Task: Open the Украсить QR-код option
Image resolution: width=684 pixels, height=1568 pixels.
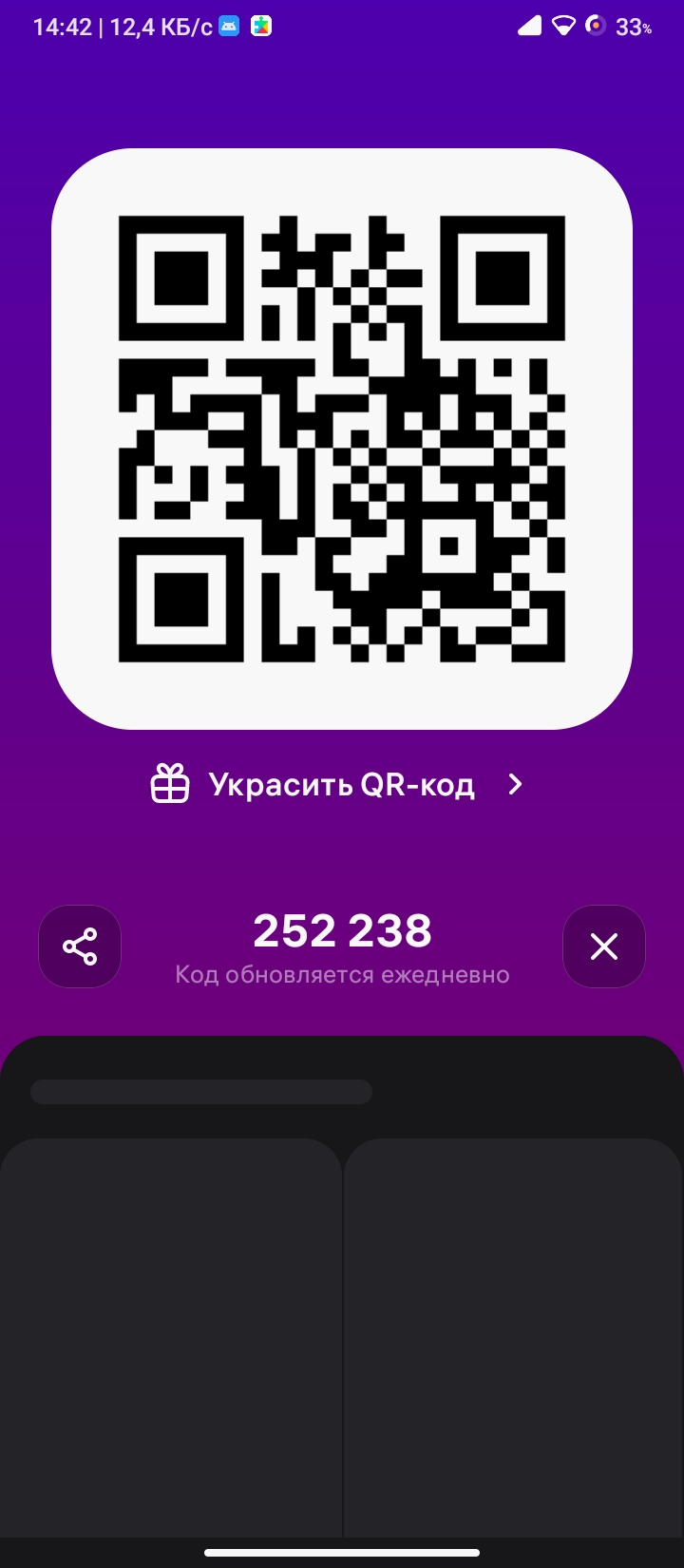Action: coord(337,785)
